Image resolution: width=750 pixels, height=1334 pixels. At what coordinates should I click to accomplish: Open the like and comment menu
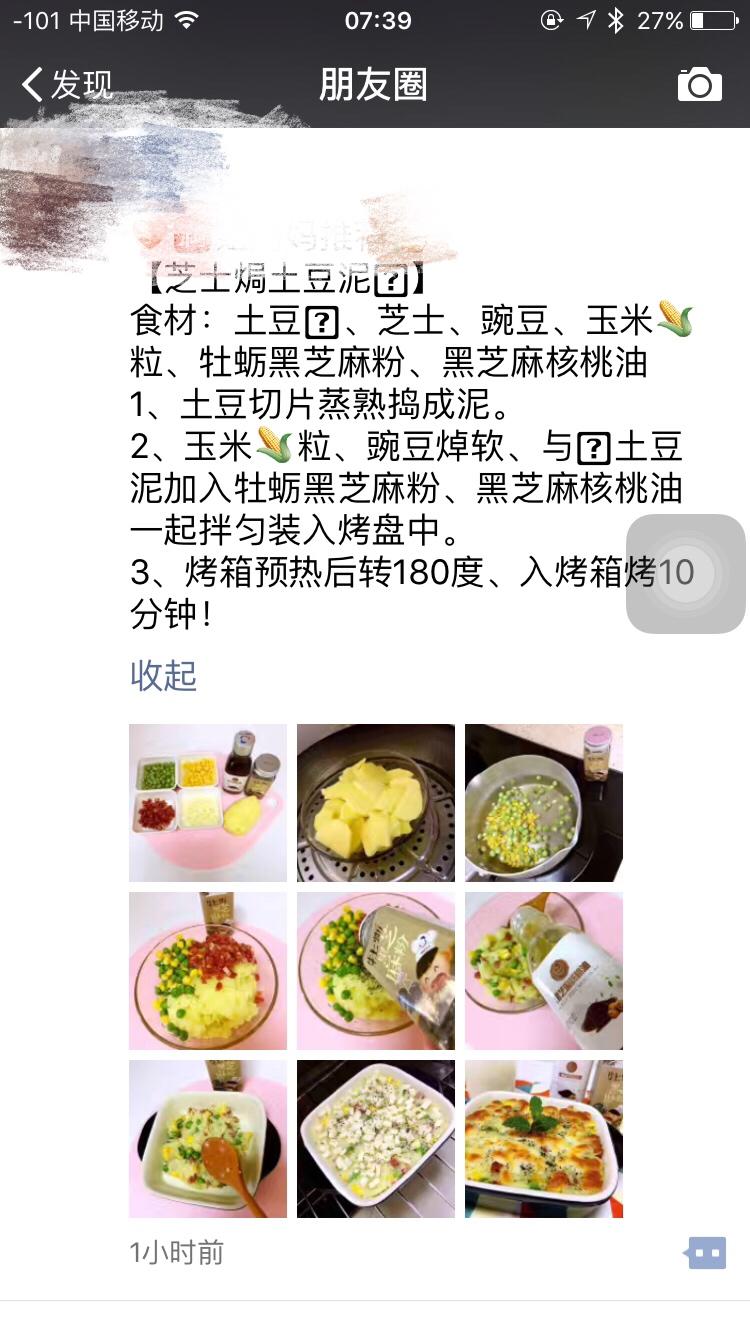(705, 1252)
